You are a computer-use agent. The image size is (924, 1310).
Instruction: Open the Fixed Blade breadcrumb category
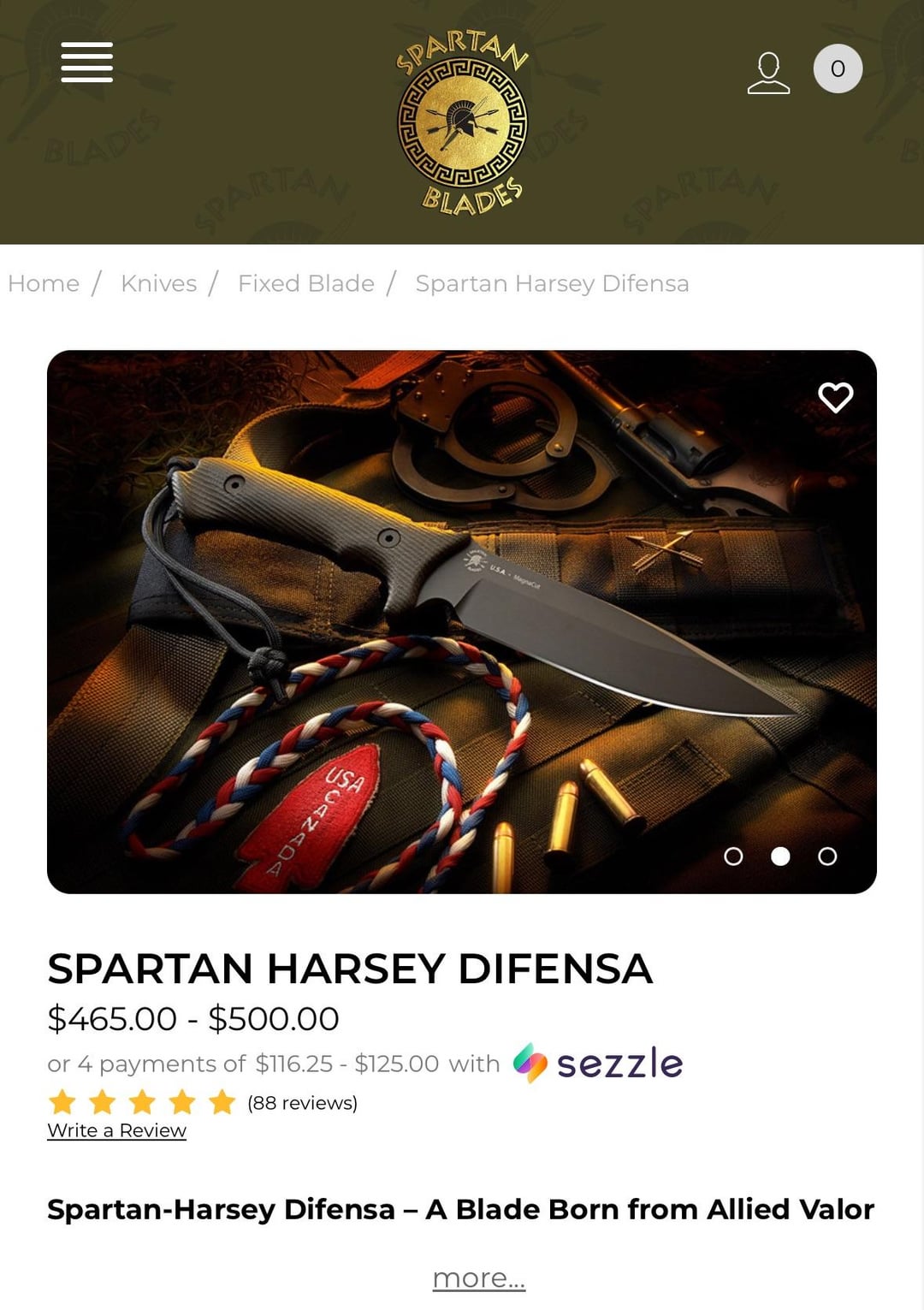[x=305, y=283]
